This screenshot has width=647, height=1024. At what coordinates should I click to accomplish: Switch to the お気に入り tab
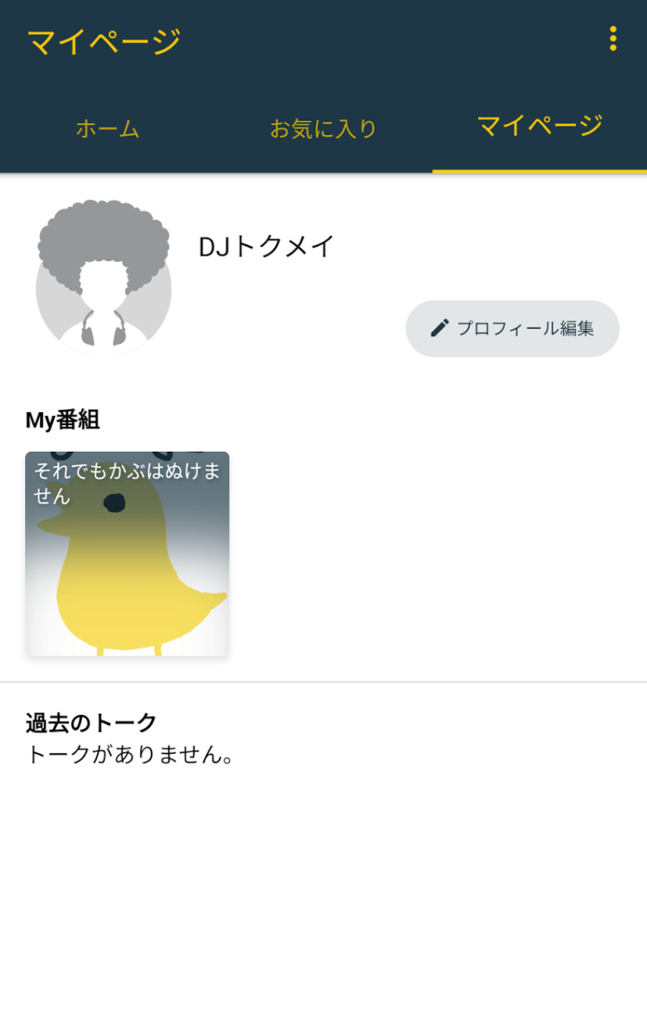323,129
